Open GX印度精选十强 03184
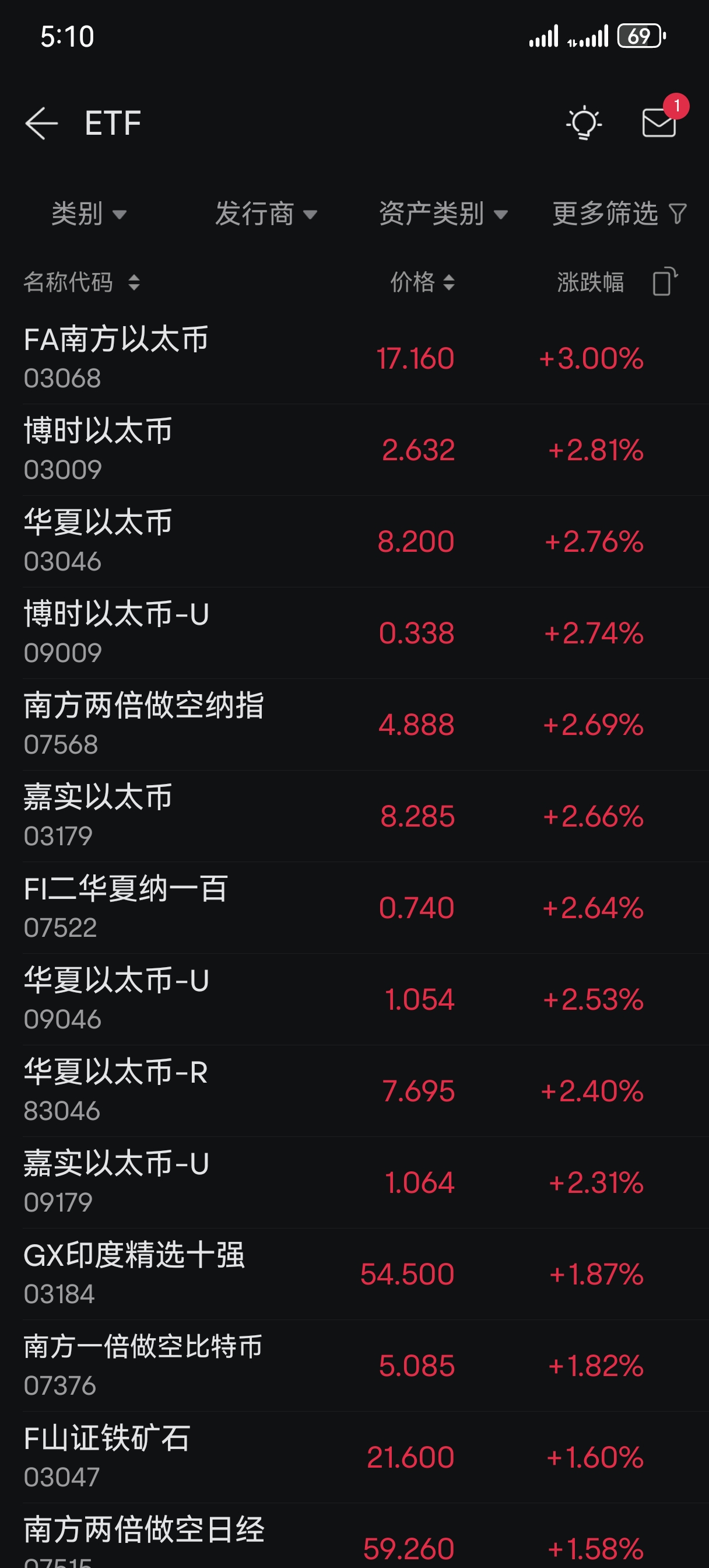 point(134,1273)
